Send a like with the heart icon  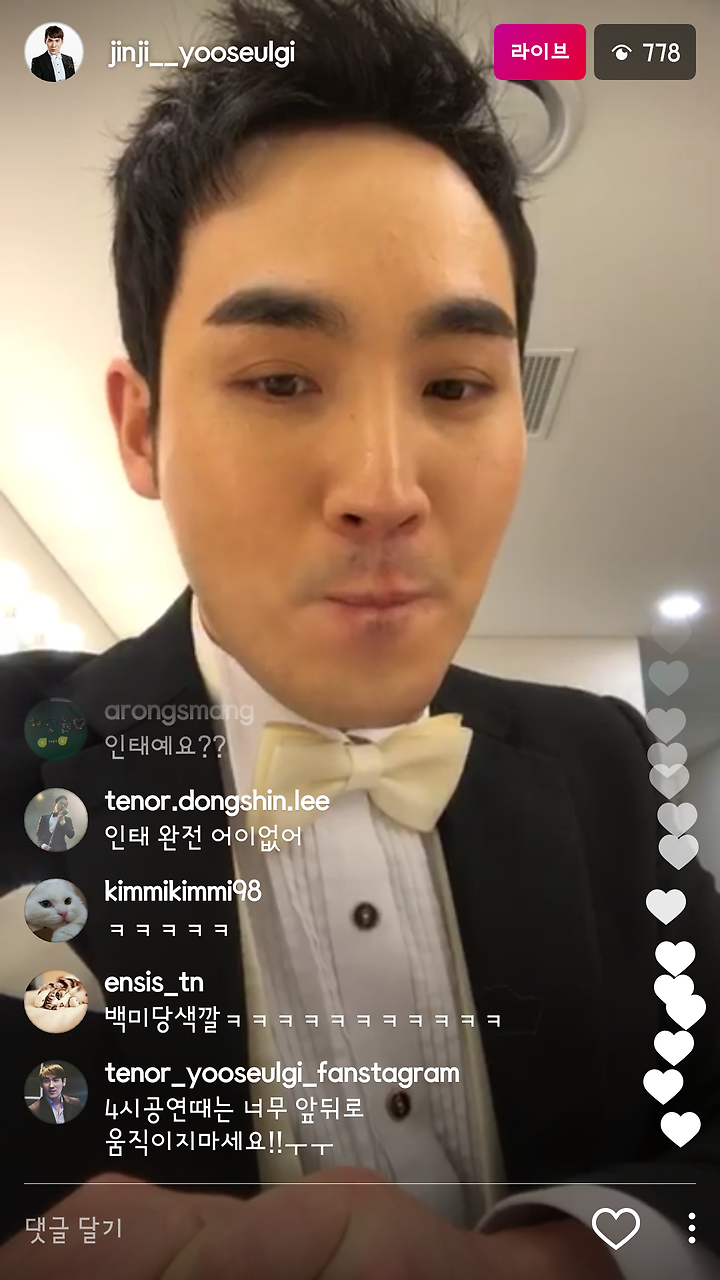point(616,1228)
